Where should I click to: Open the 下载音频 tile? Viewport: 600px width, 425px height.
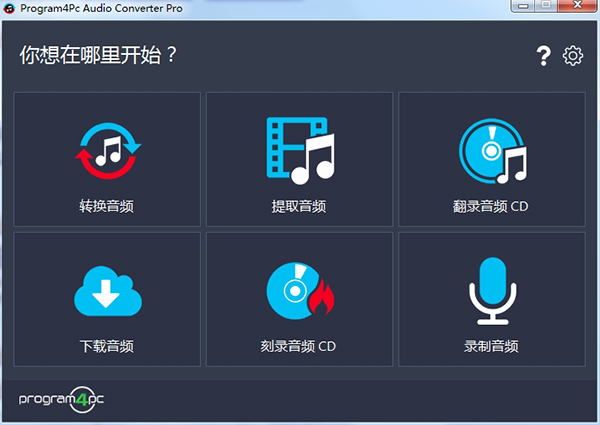(x=107, y=298)
